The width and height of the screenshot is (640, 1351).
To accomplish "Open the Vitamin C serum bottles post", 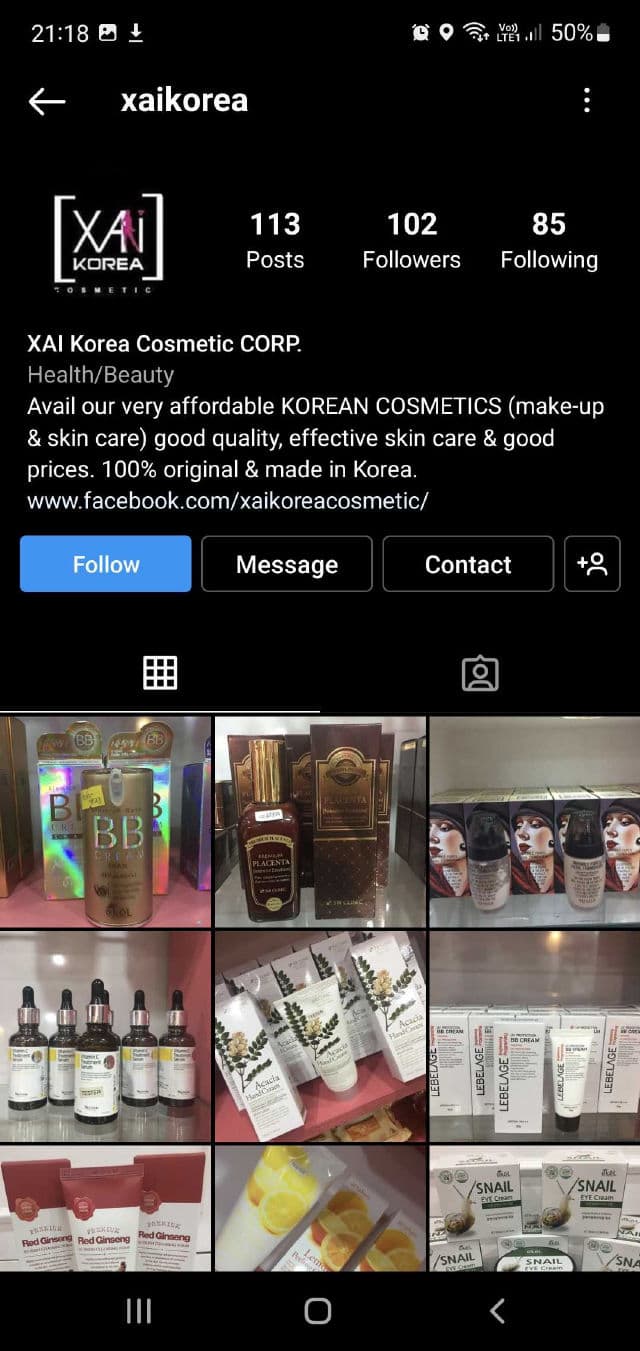I will (x=105, y=1036).
